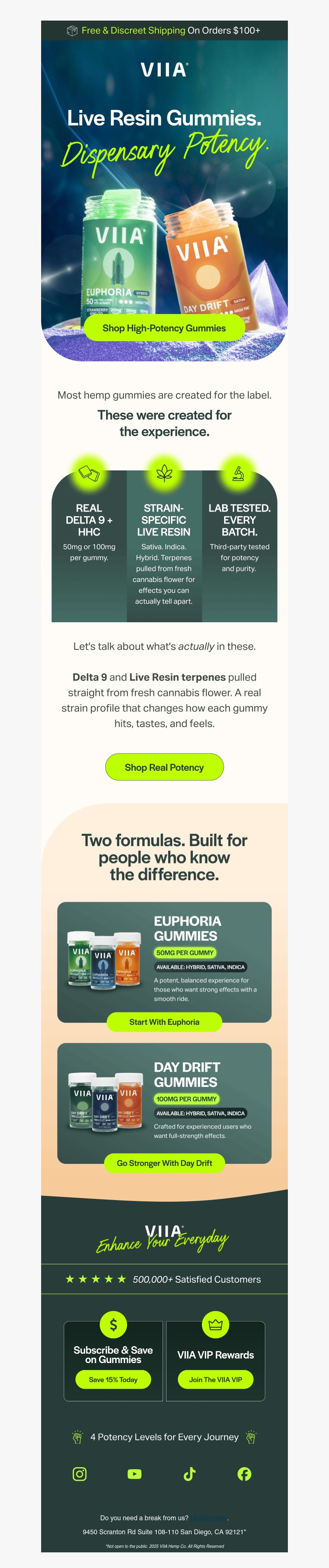
Task: Join The VIIA VIP rewards
Action: [215, 1379]
